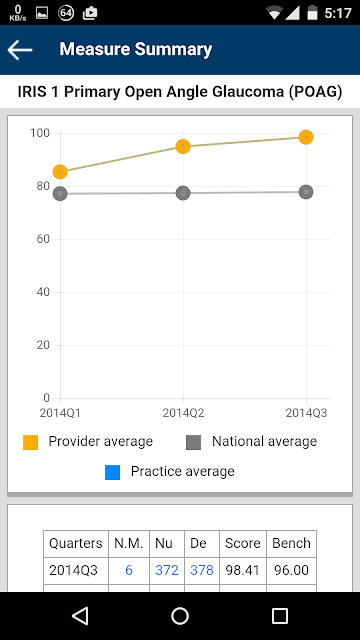The width and height of the screenshot is (360, 640).
Task: Select the 2014Q1 national average data point
Action: (60, 193)
